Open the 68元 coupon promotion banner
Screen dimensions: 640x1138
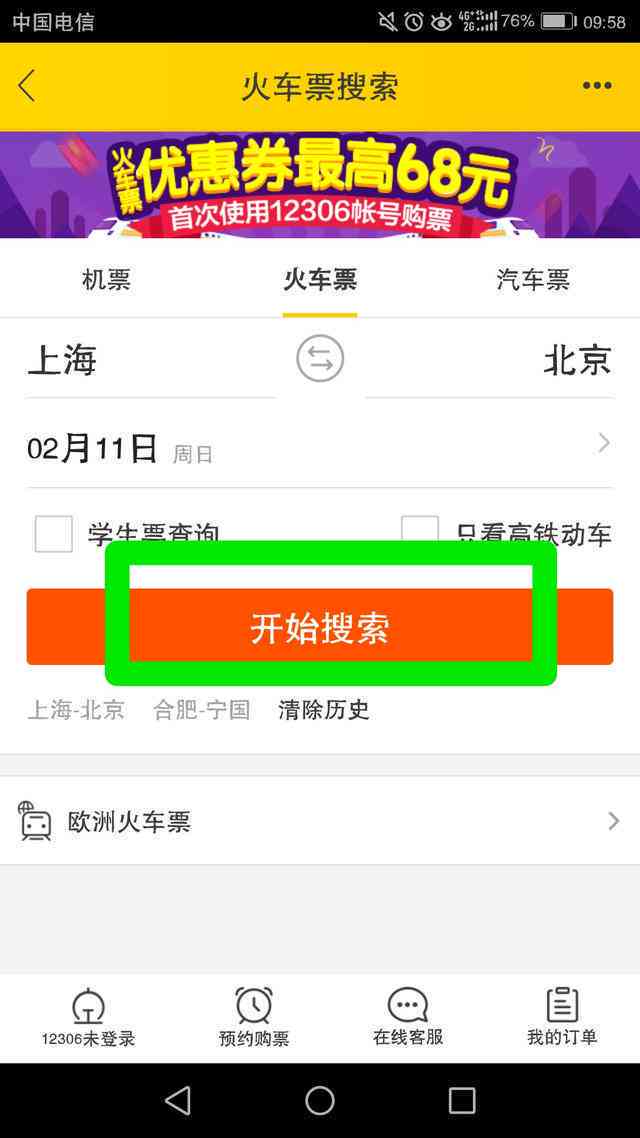click(320, 185)
